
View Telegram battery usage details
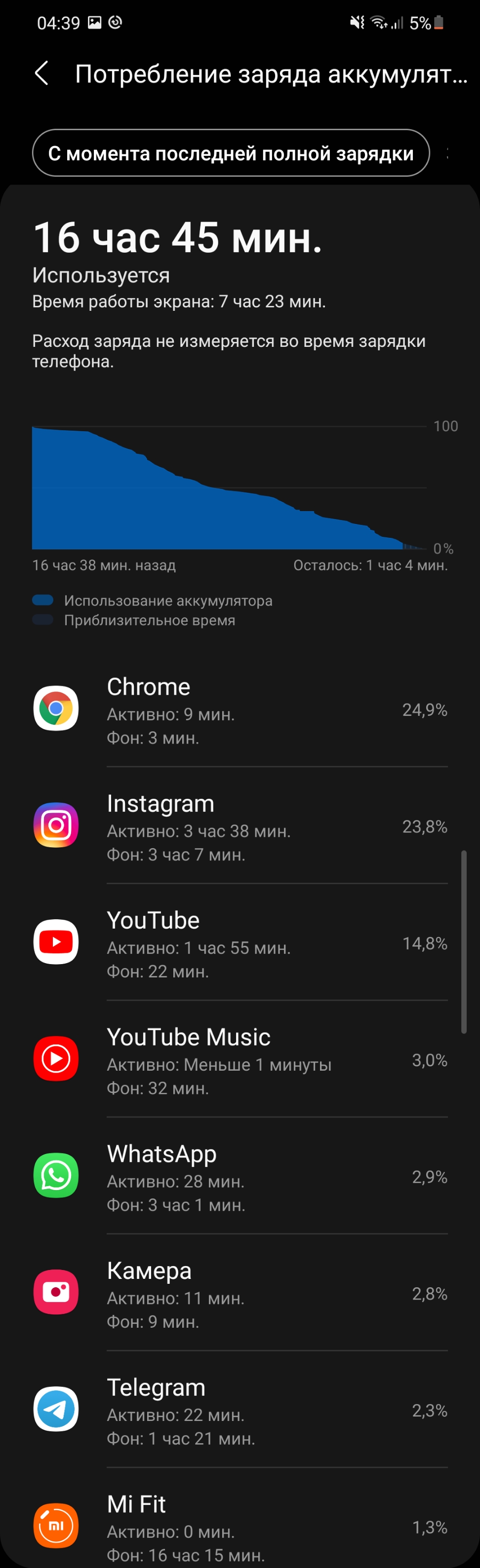[x=240, y=1411]
